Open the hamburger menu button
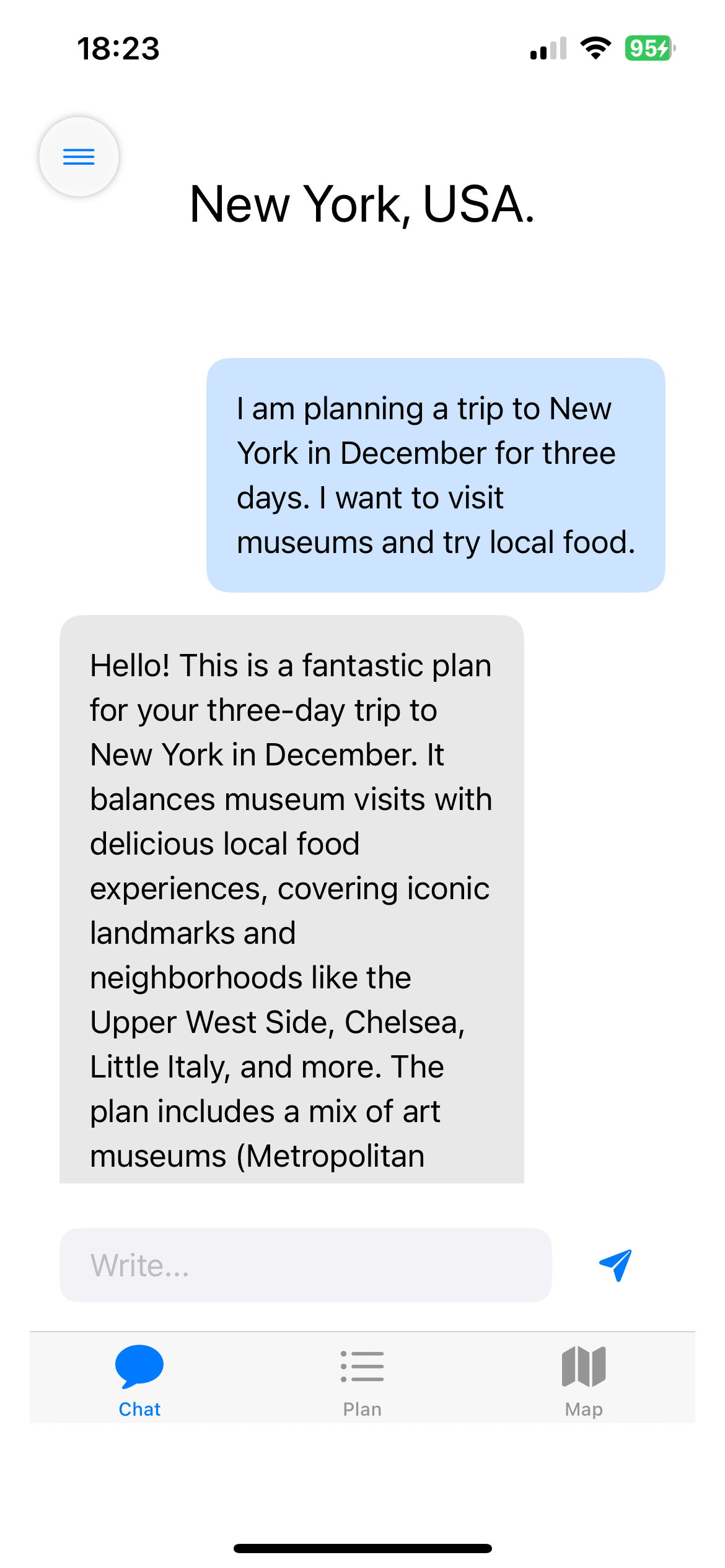The image size is (725, 1568). [x=79, y=157]
